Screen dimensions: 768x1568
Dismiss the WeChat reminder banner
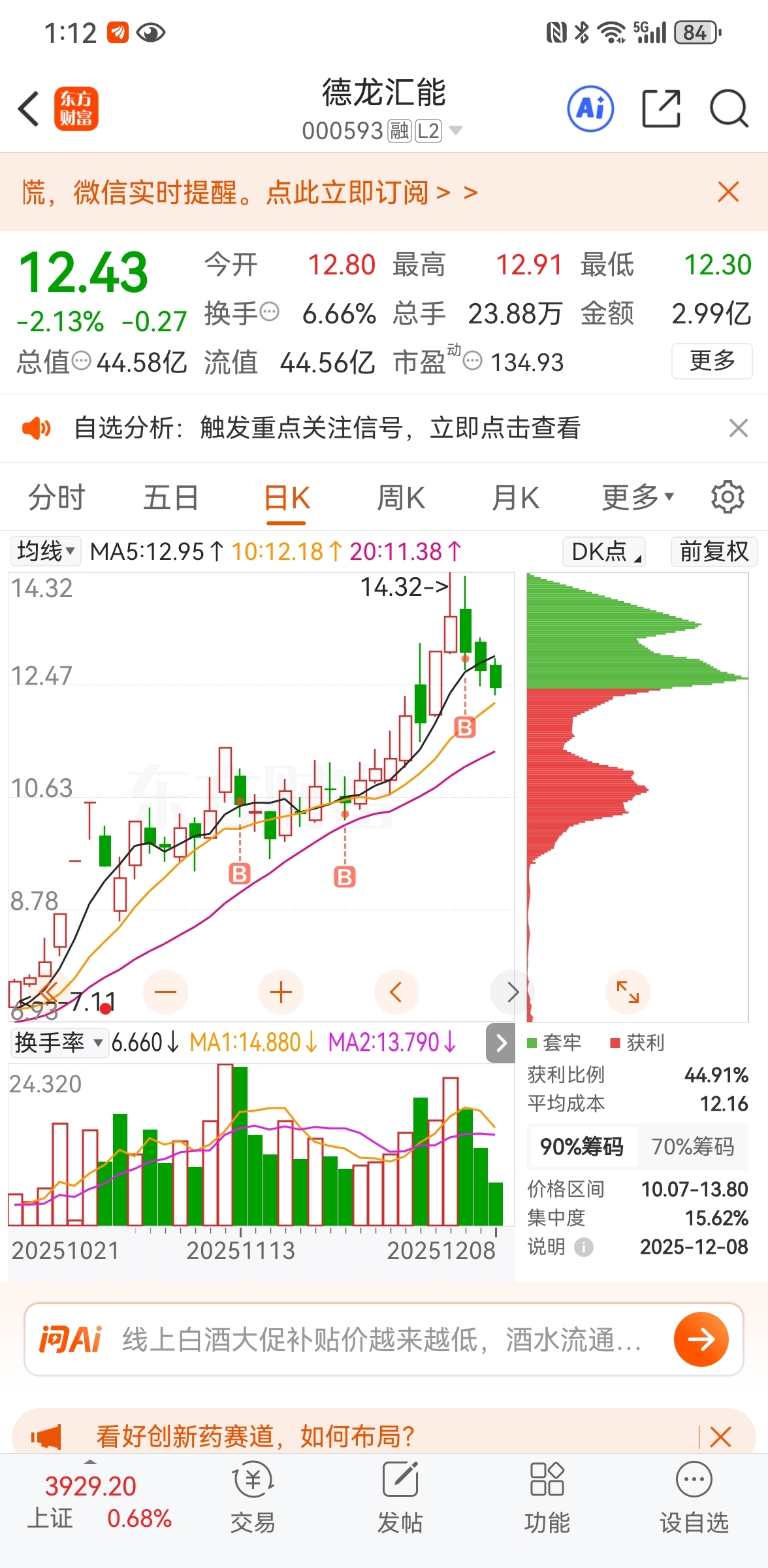pyautogui.click(x=728, y=192)
